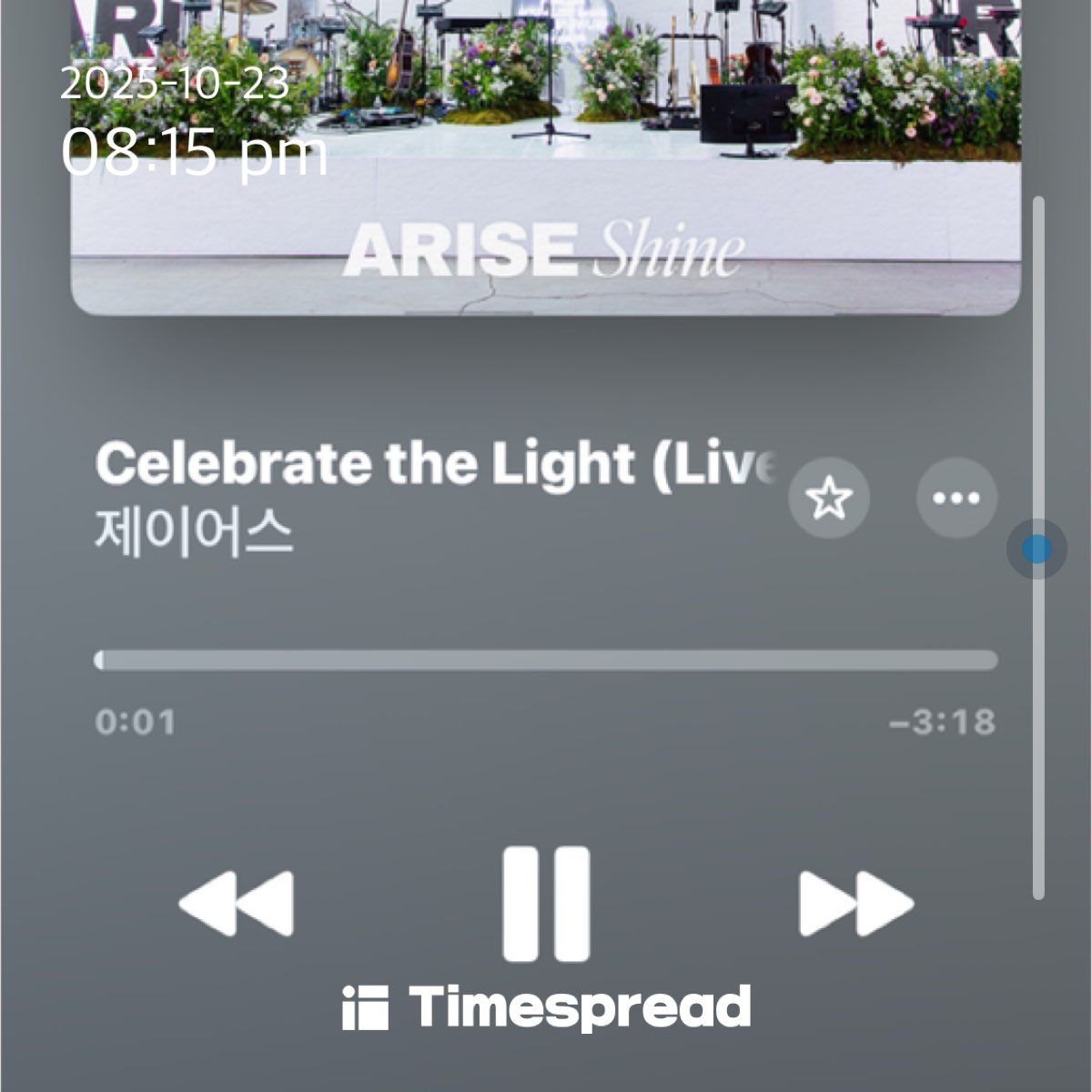Pause the playing song
The width and height of the screenshot is (1092, 1092).
coord(546,904)
